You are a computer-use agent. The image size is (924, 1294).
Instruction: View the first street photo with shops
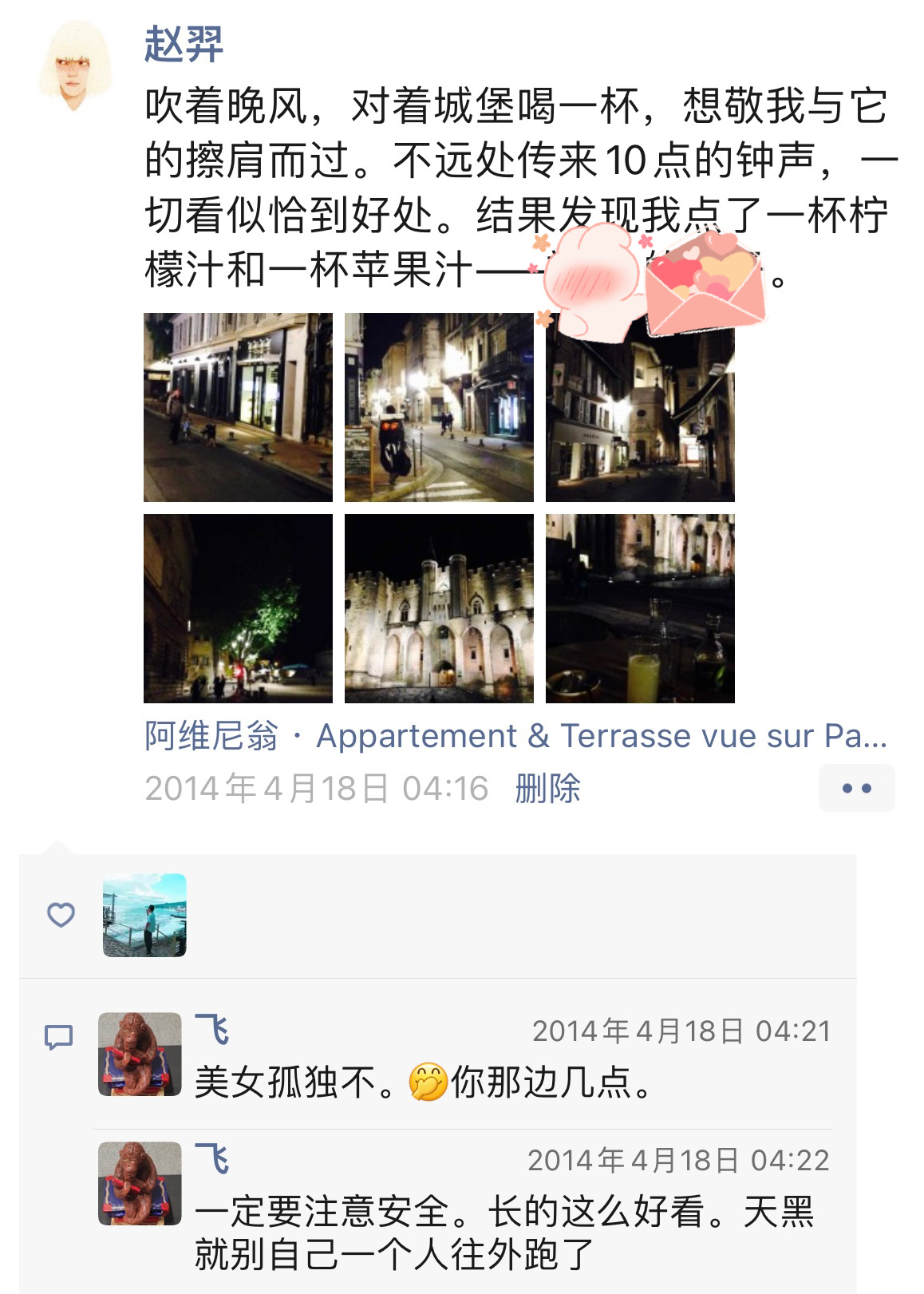click(x=238, y=407)
